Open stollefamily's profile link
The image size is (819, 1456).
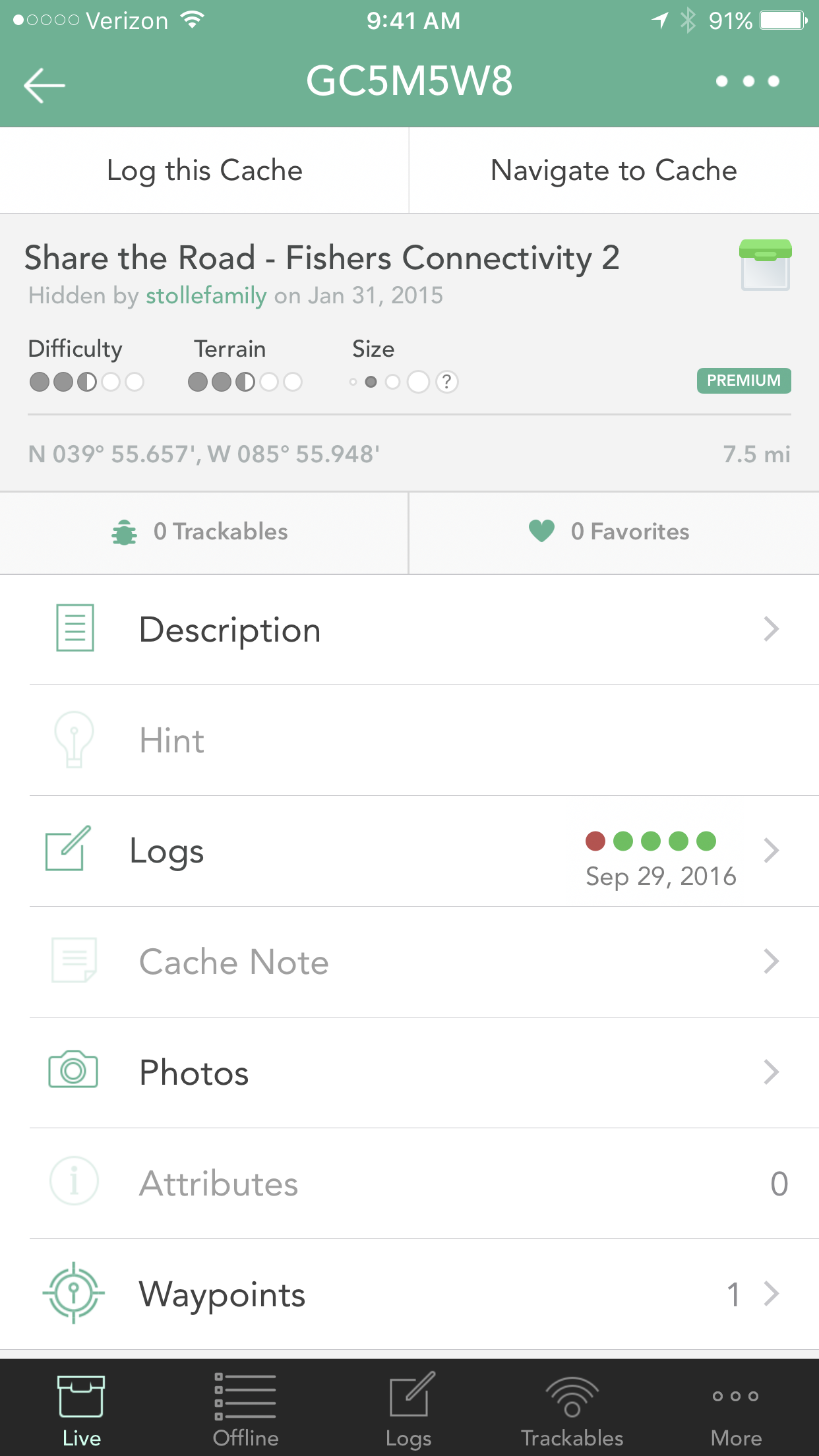(206, 295)
